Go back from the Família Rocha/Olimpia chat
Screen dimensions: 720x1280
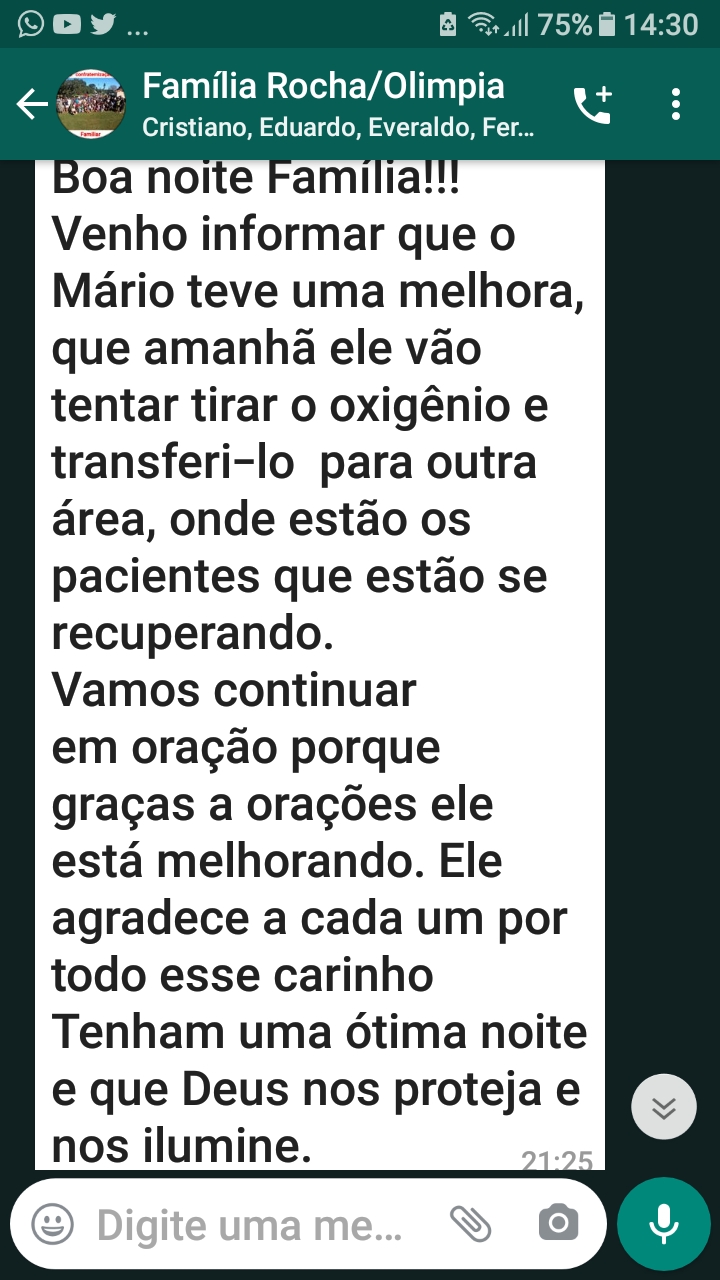pyautogui.click(x=30, y=104)
